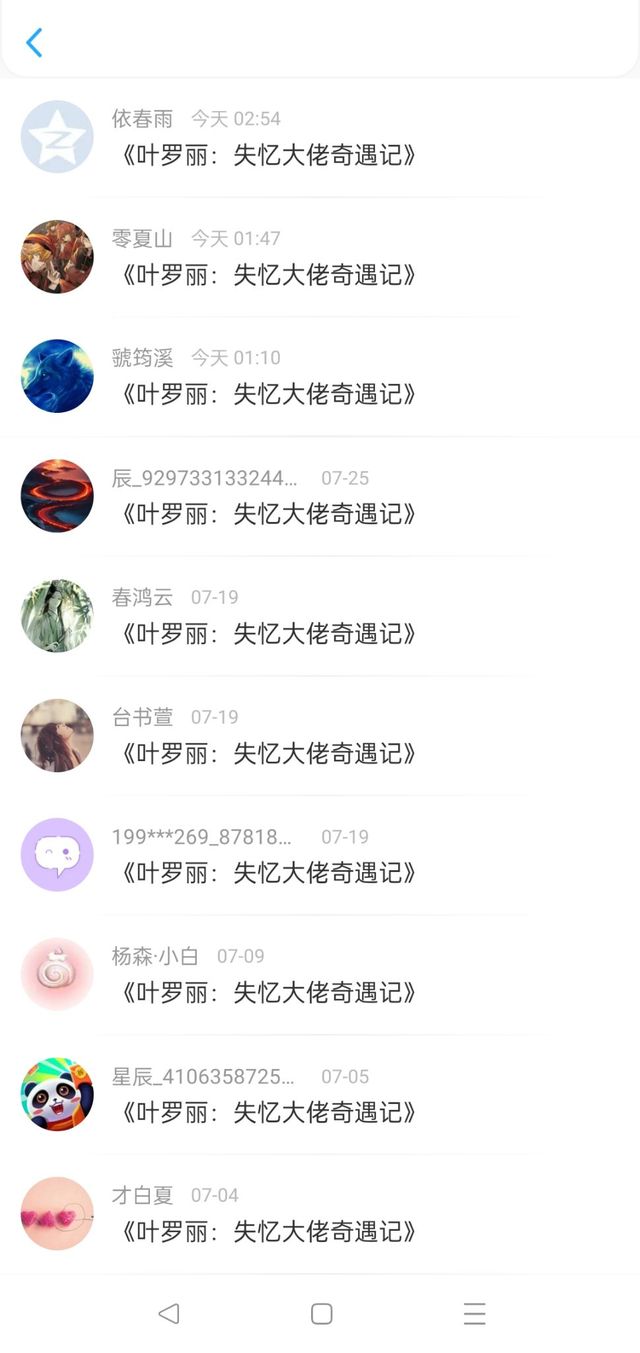Open the entry from 199***269_87818
640x1353 pixels.
click(x=320, y=855)
